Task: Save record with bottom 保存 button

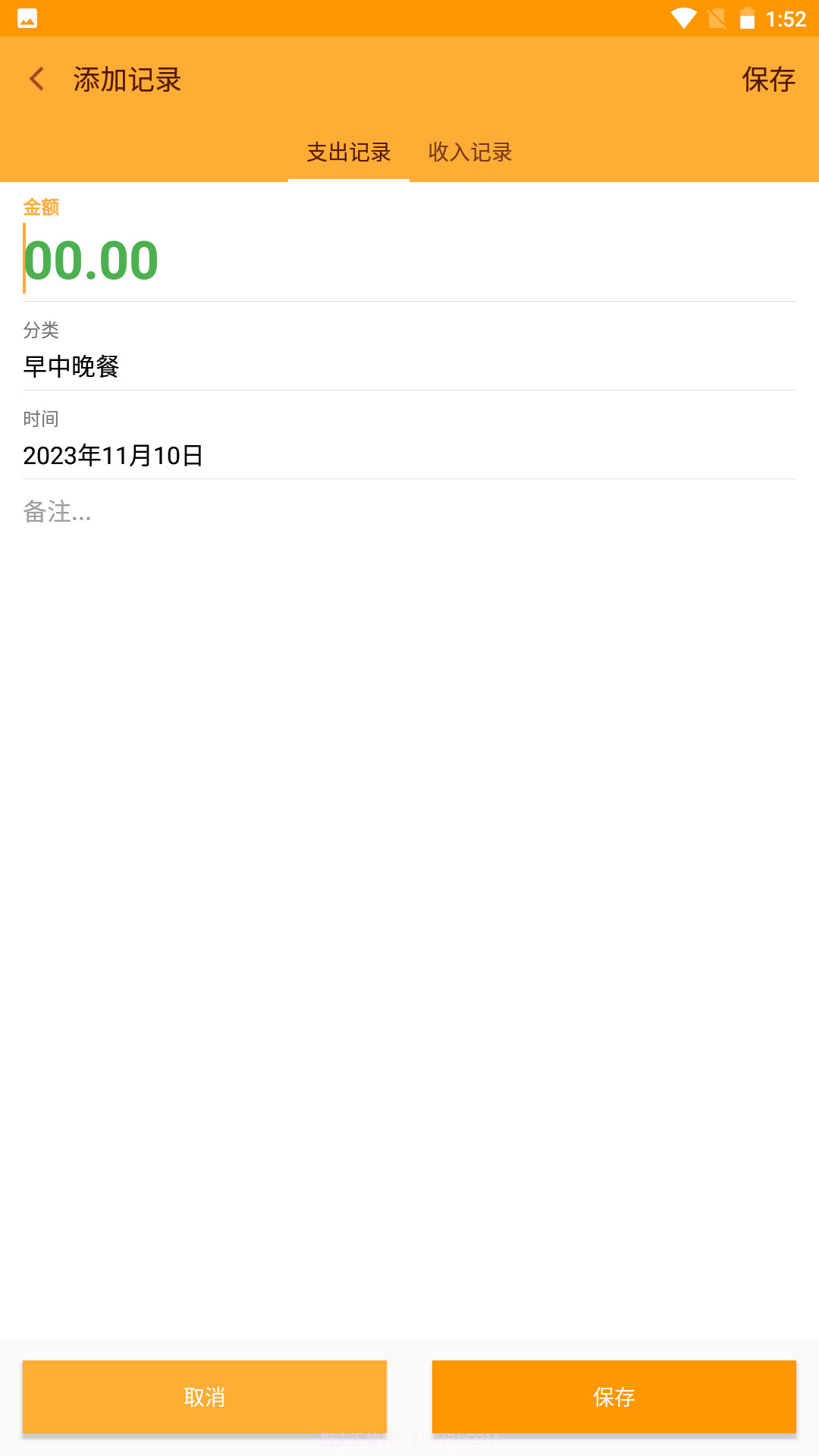Action: pyautogui.click(x=614, y=1396)
